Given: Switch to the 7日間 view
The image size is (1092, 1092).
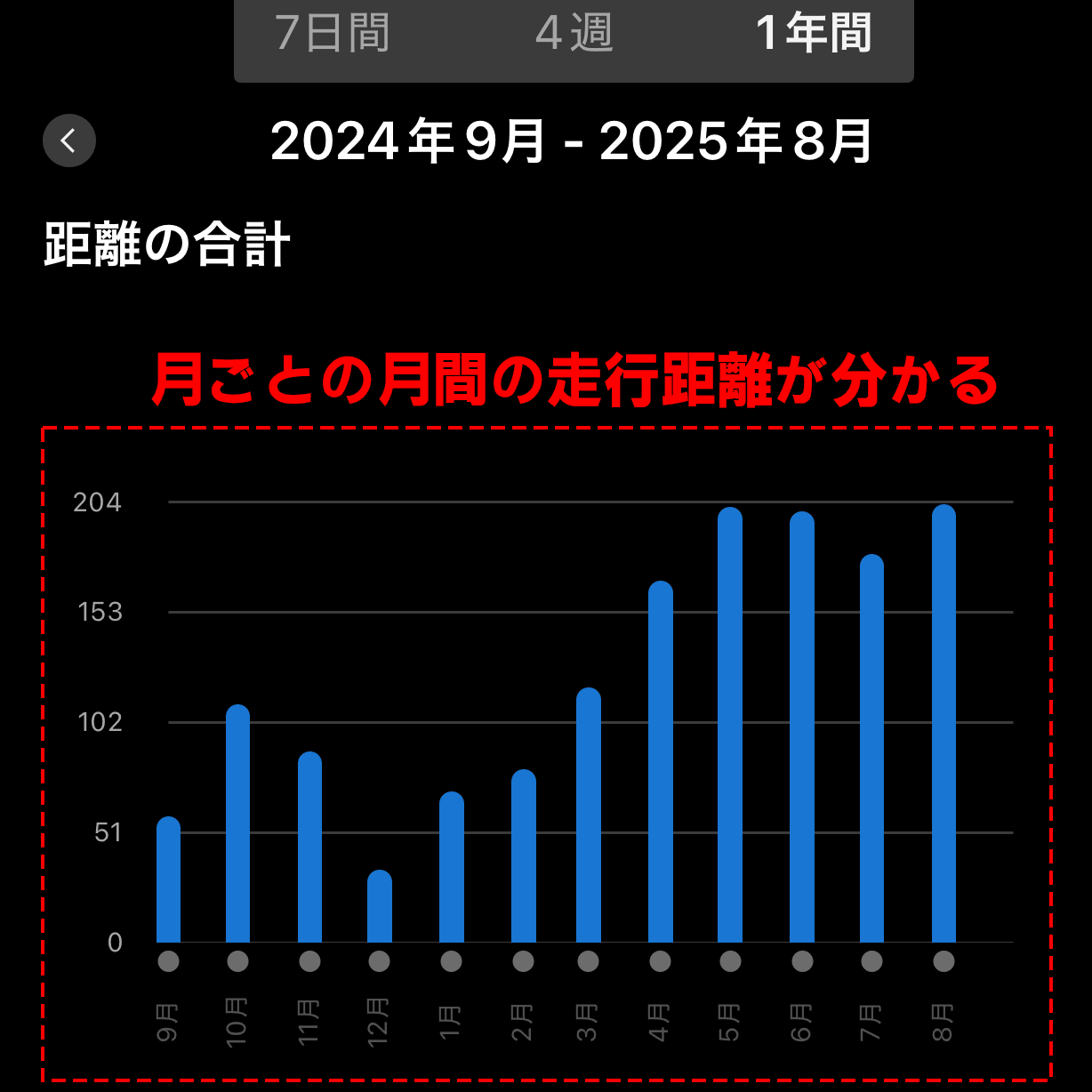Looking at the screenshot, I should [332, 34].
